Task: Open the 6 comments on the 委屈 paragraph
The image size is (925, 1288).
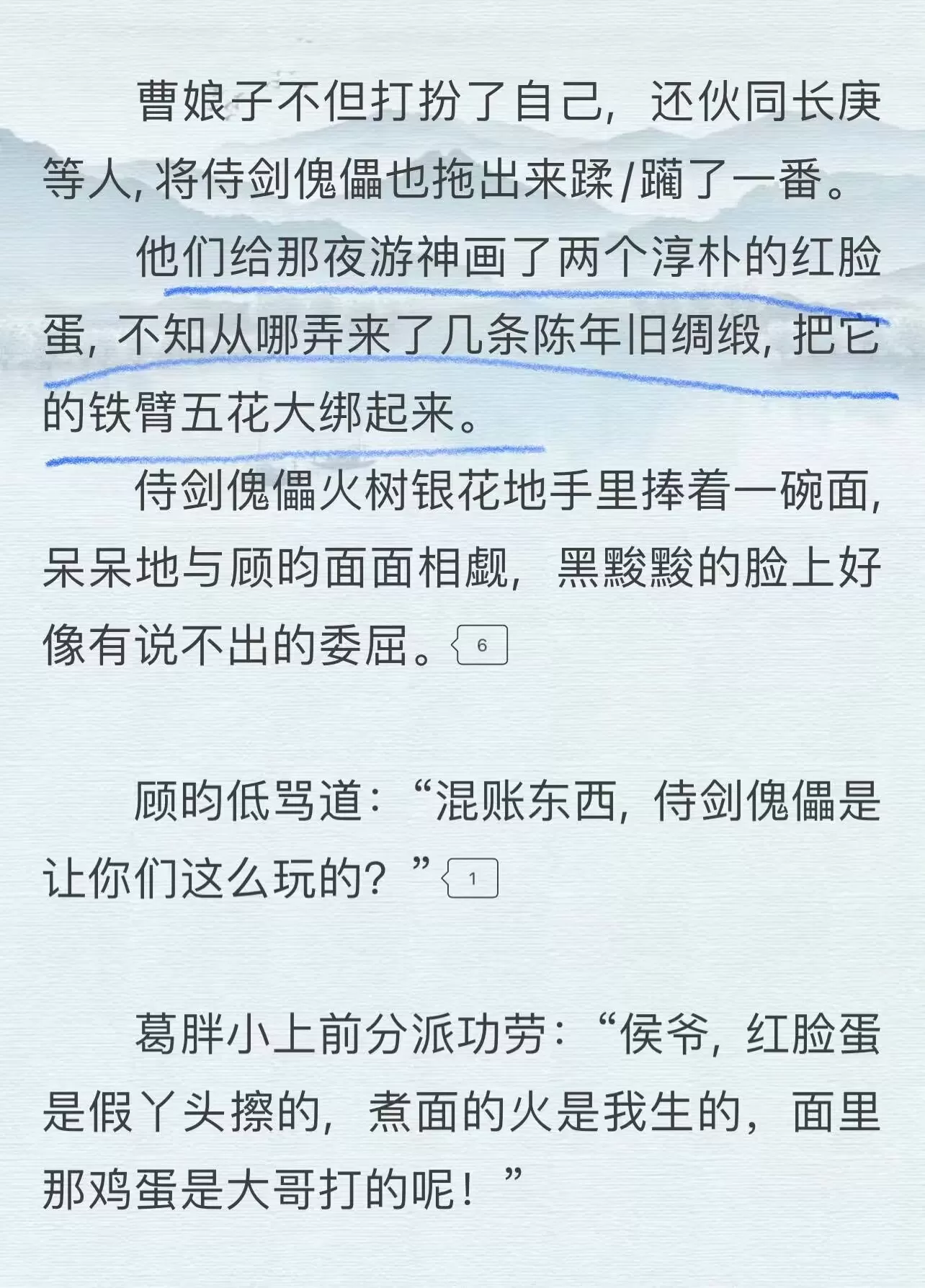Action: (481, 645)
